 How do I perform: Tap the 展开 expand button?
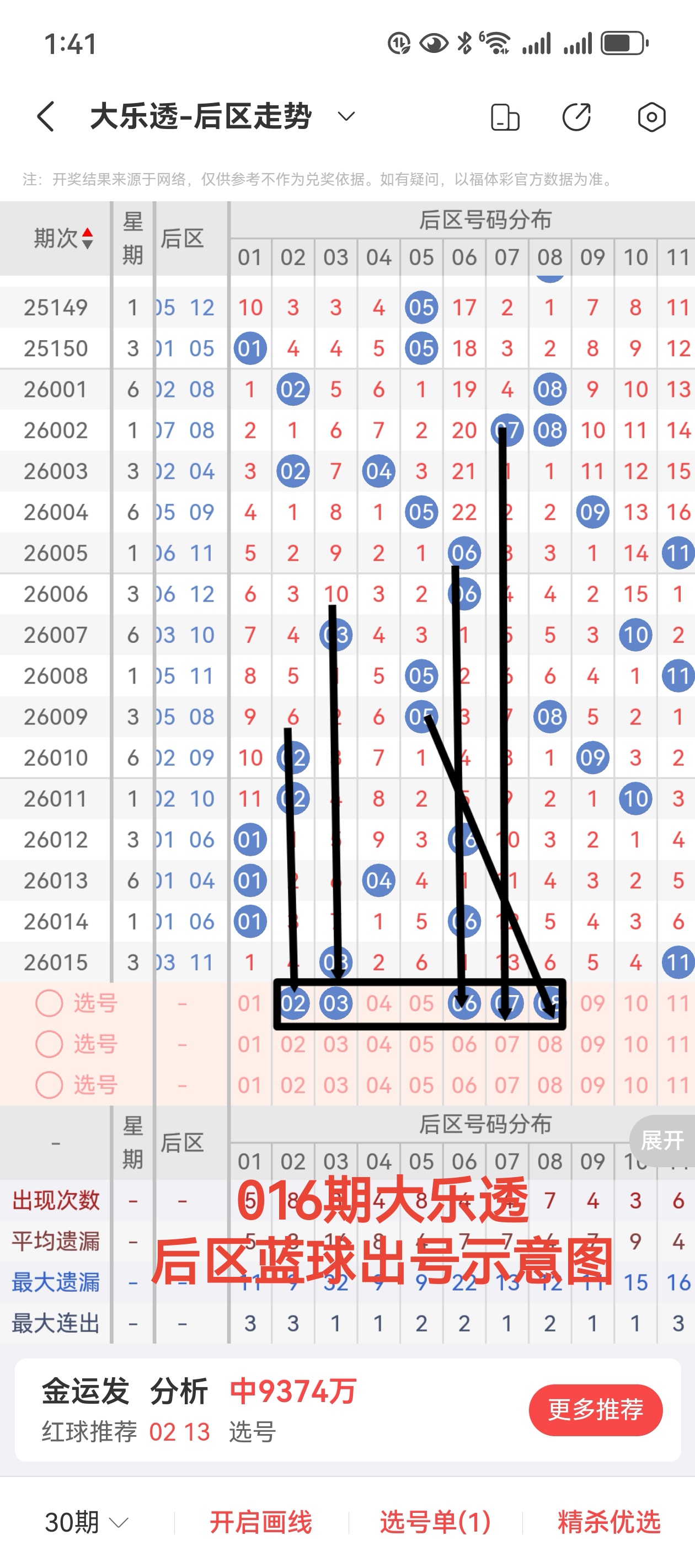click(662, 1140)
